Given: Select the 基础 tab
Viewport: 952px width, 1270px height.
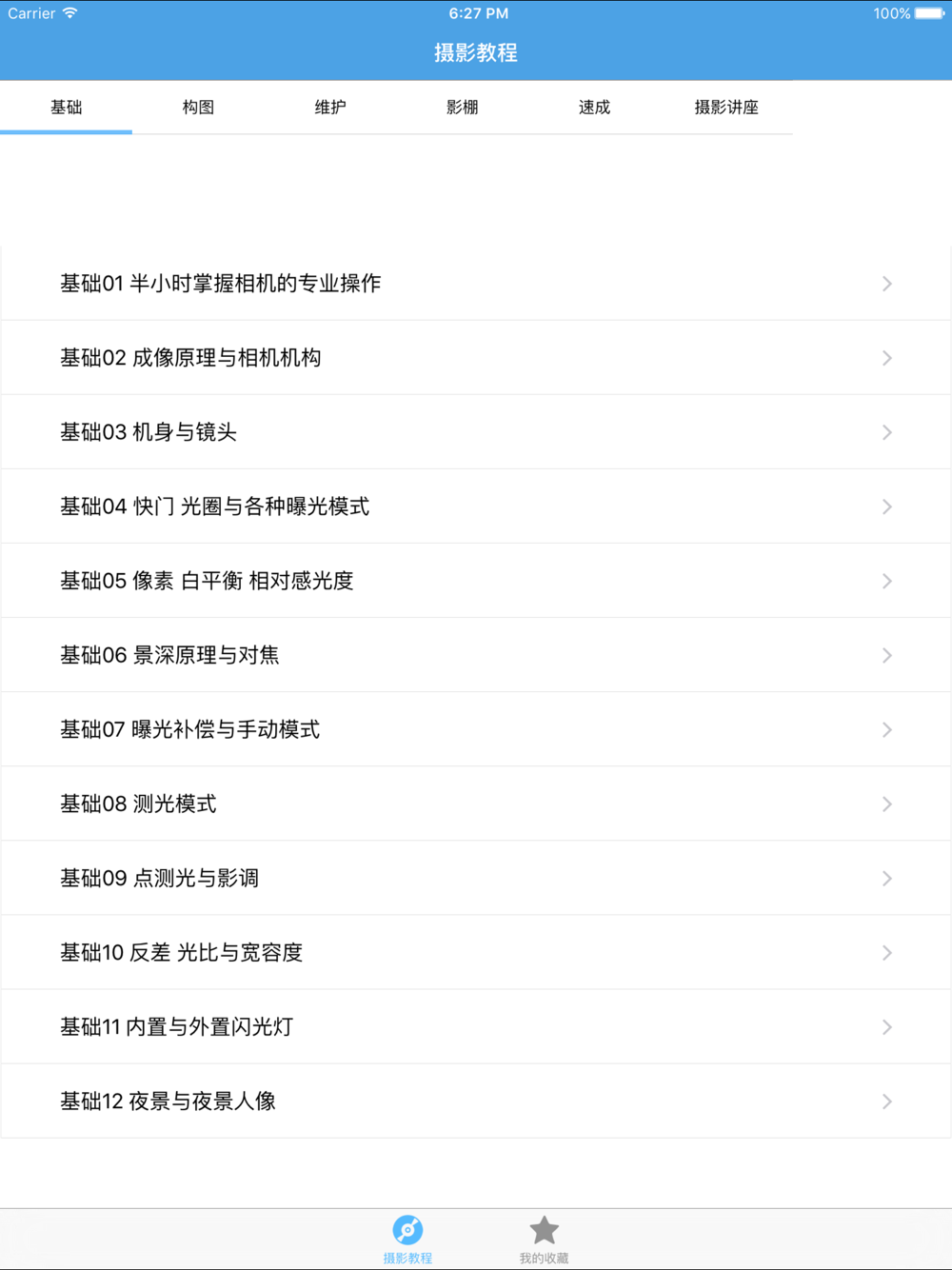Looking at the screenshot, I should tap(66, 108).
